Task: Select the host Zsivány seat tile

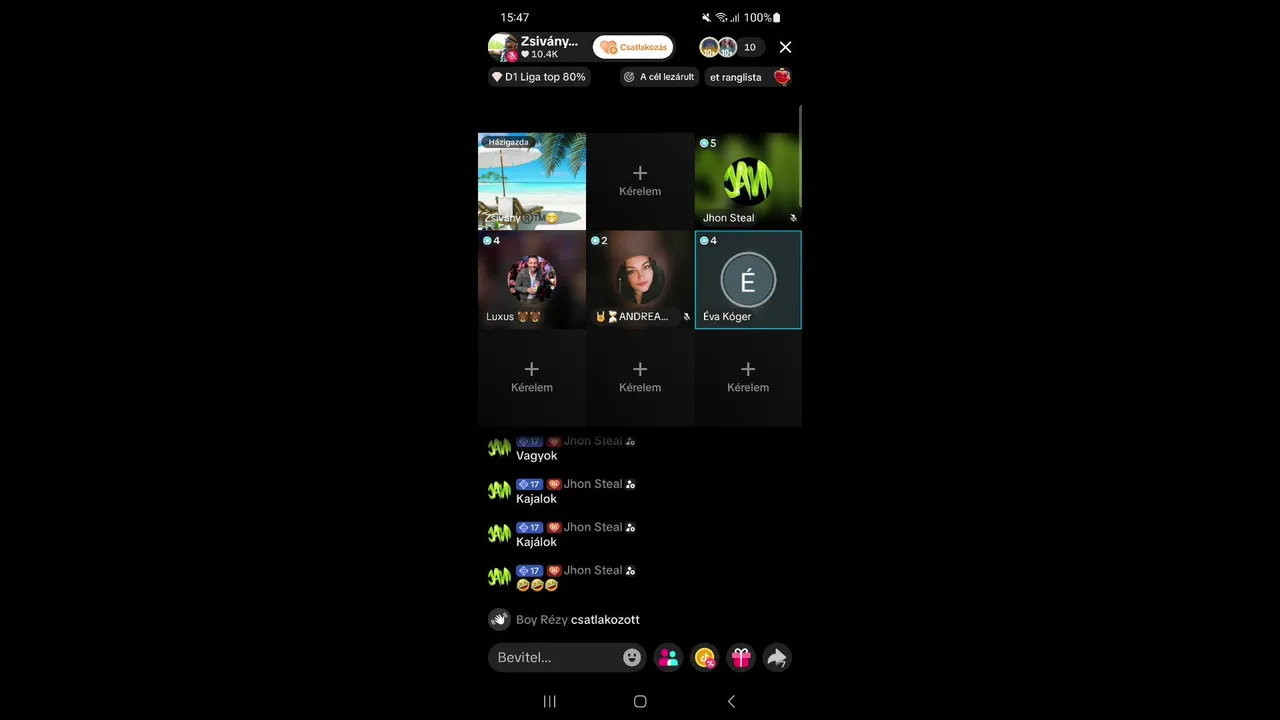Action: (x=532, y=181)
